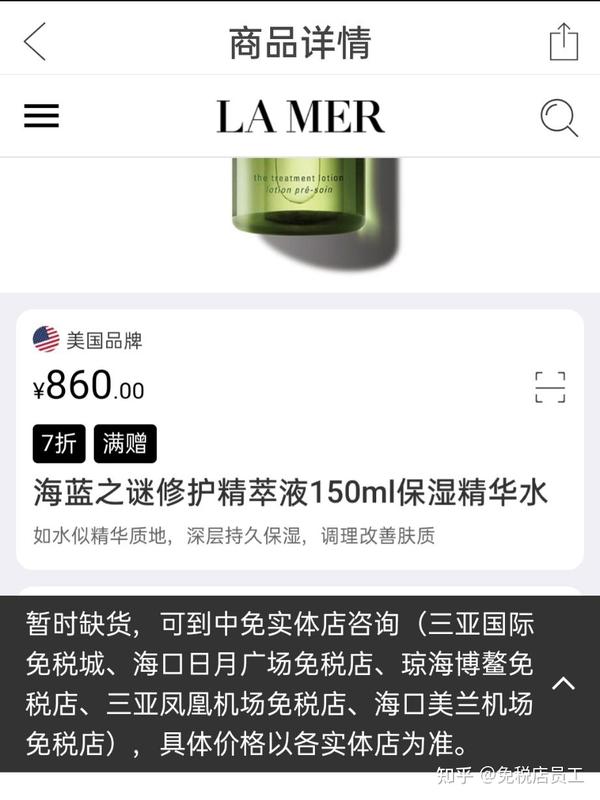Collapse the out-of-stock notice with the chevron
Screen dimensions: 600x800
tap(564, 683)
